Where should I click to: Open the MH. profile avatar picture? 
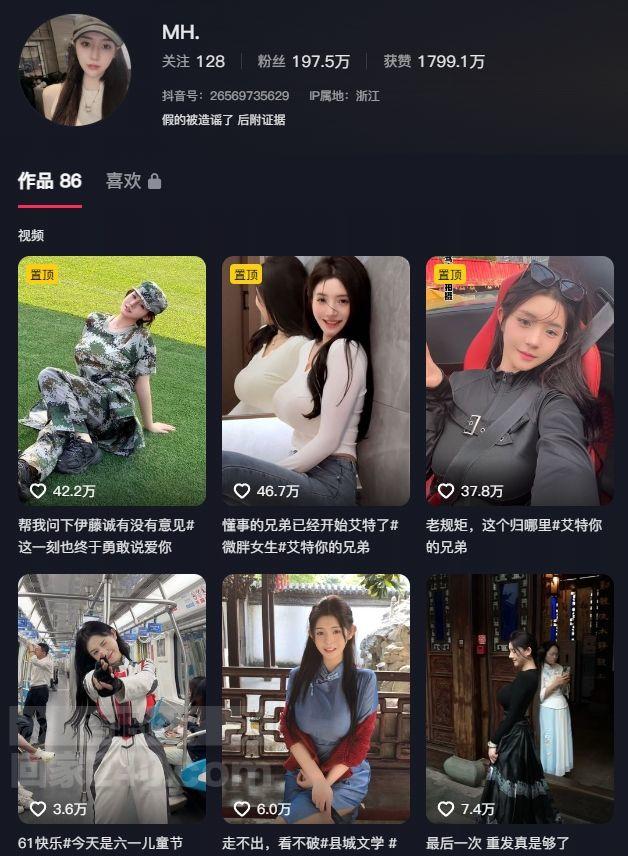pos(75,70)
